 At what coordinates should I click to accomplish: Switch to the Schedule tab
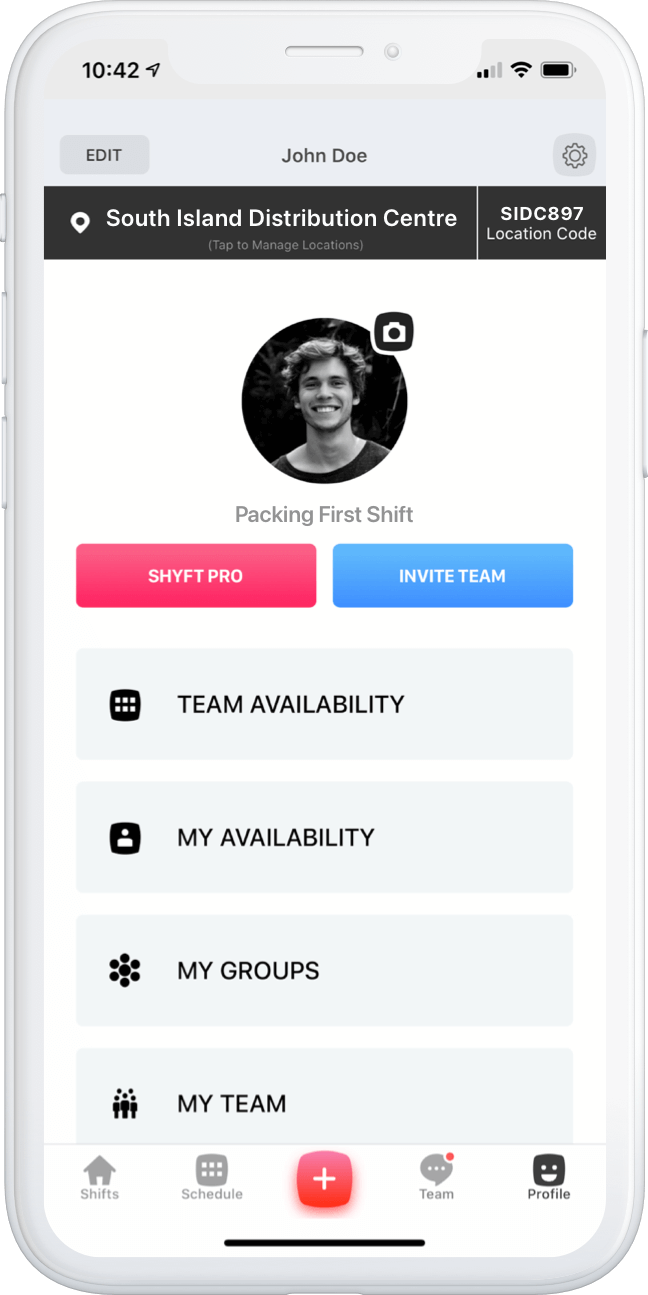point(212,1177)
